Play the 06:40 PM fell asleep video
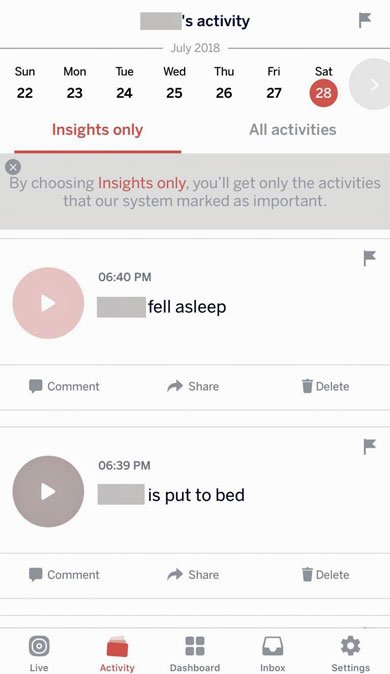The height and width of the screenshot is (674, 390). pyautogui.click(x=48, y=303)
